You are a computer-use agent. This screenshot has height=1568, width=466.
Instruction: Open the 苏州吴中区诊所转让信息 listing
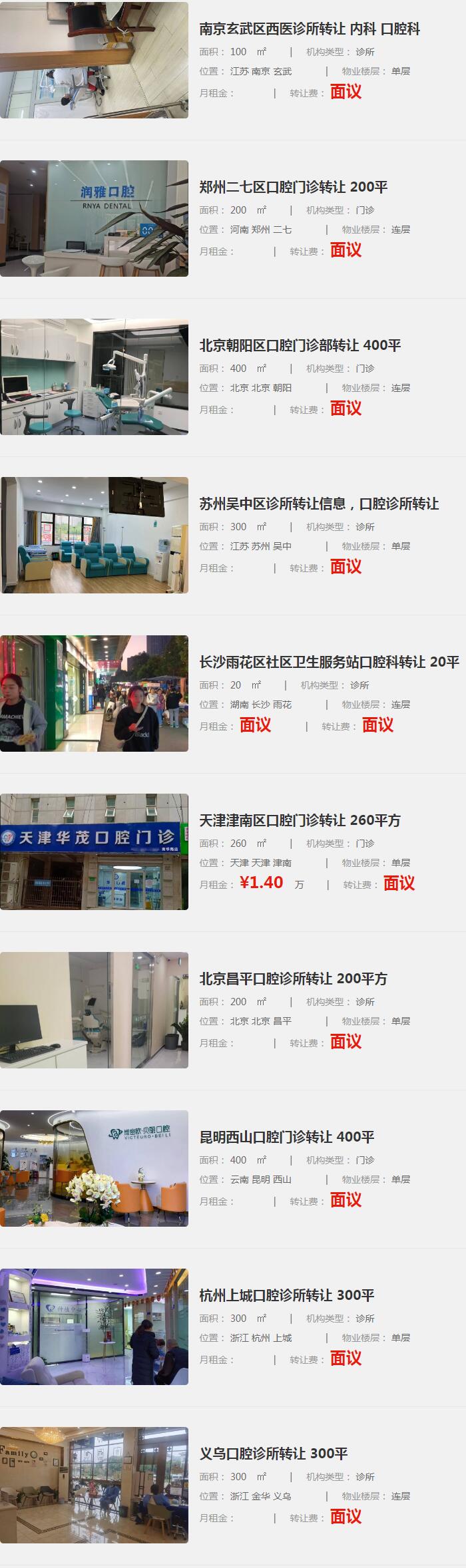click(319, 504)
